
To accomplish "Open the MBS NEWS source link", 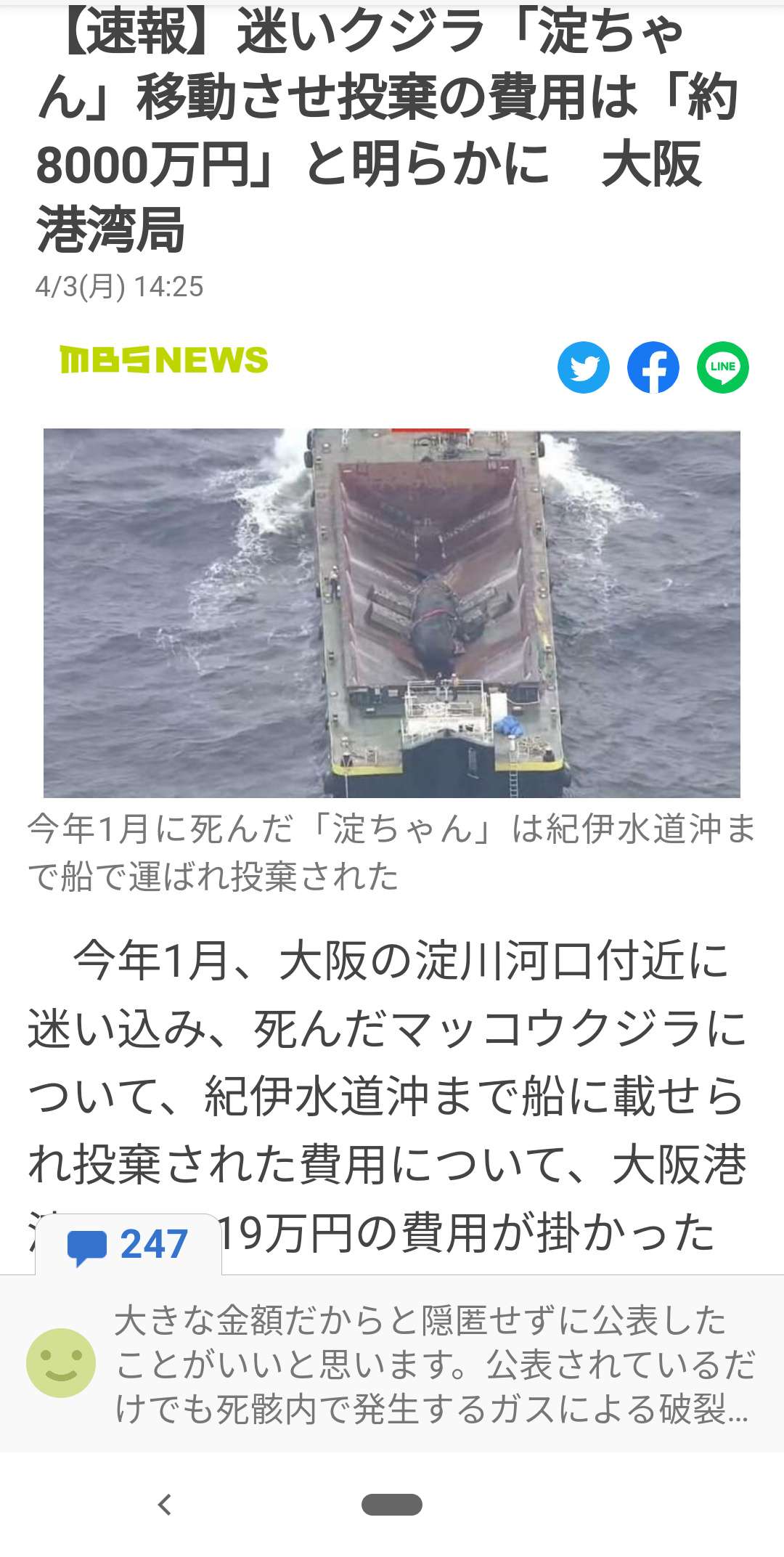I will (164, 360).
